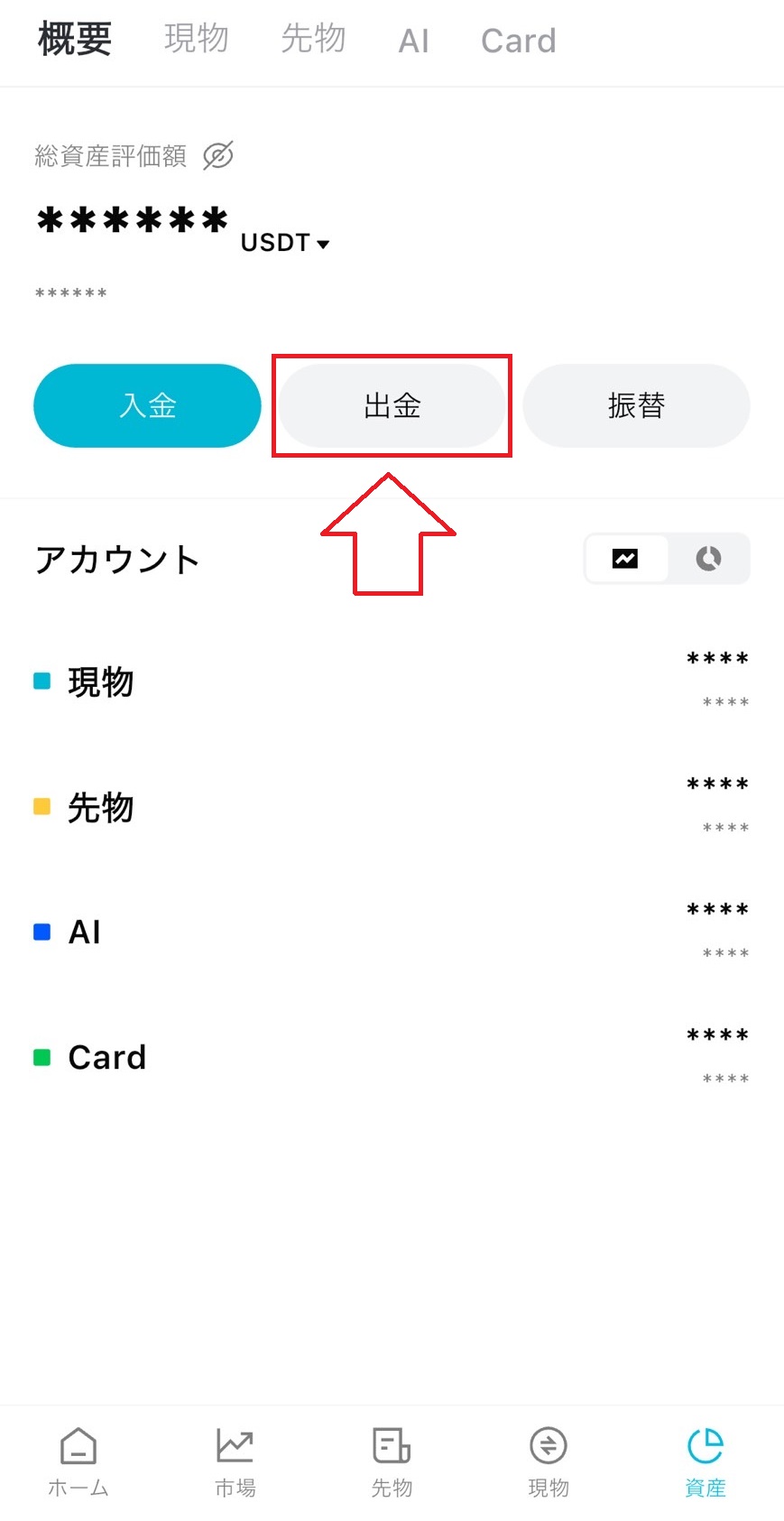Go to 市場 in bottom navigation

click(235, 1462)
